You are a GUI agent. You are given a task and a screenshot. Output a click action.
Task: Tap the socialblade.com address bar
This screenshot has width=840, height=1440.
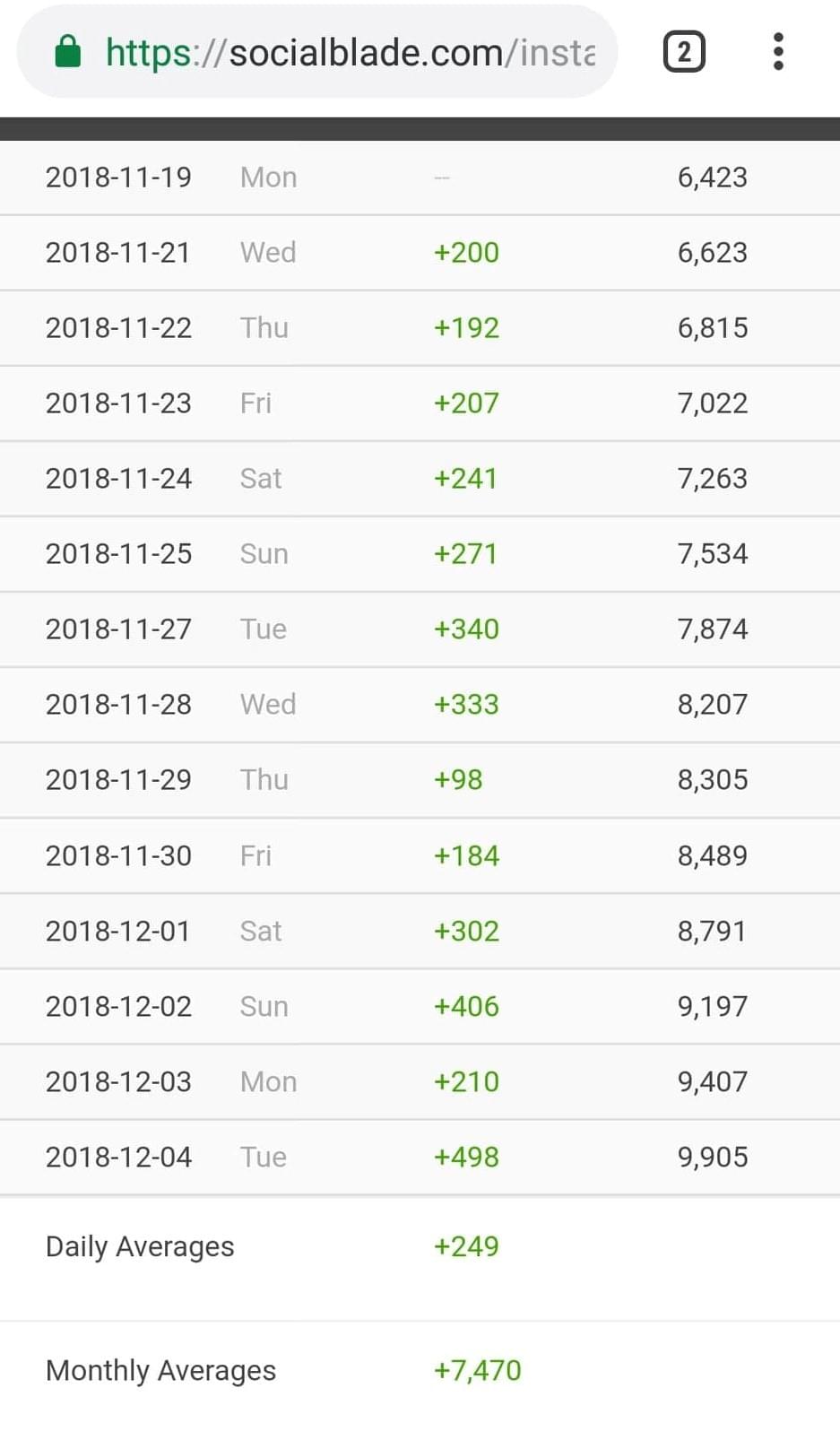pos(316,52)
